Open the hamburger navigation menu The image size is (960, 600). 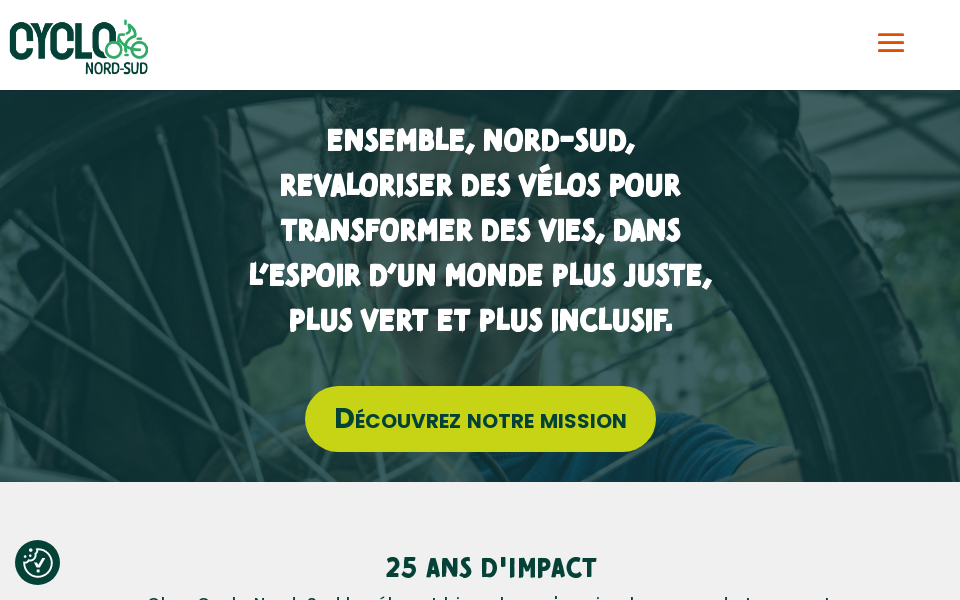(890, 43)
